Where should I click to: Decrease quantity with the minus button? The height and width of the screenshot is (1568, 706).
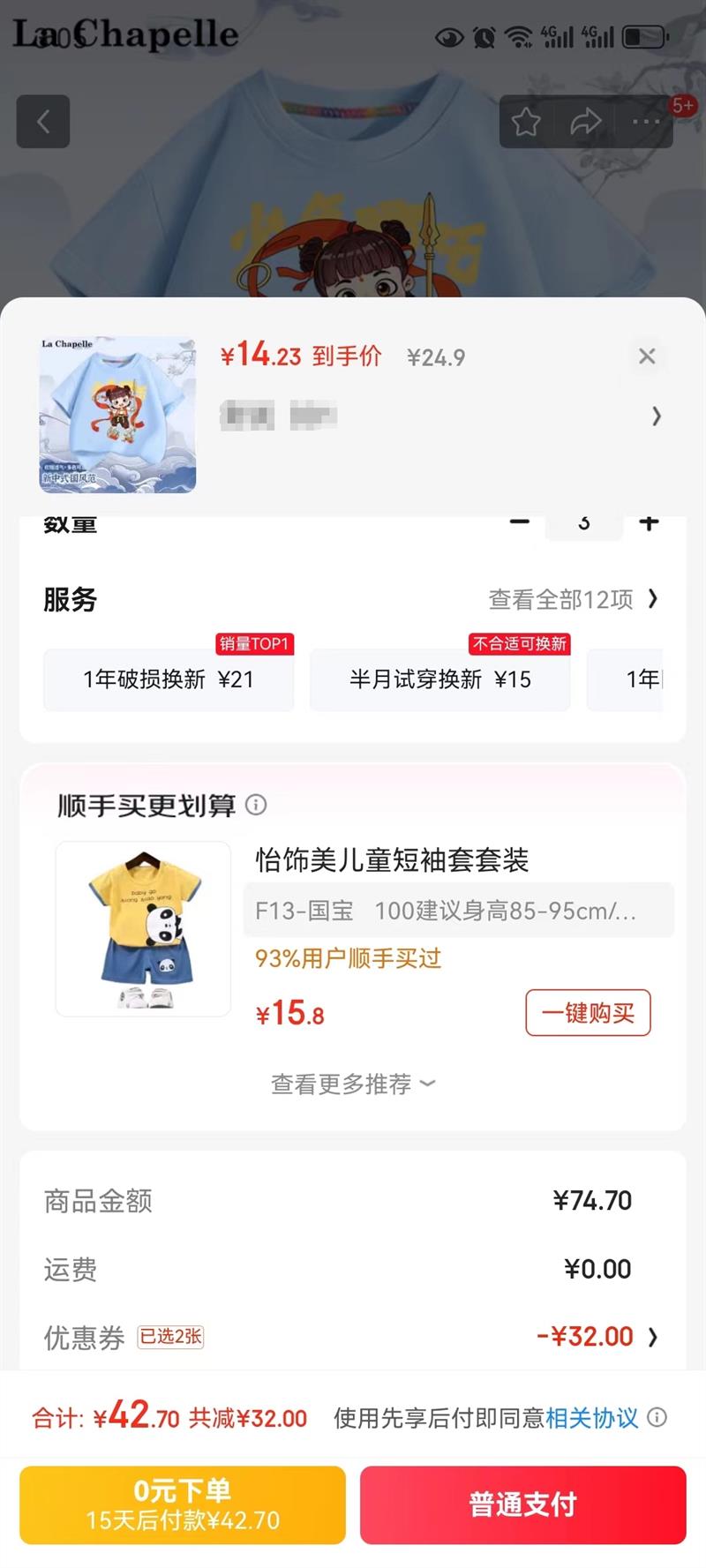520,522
